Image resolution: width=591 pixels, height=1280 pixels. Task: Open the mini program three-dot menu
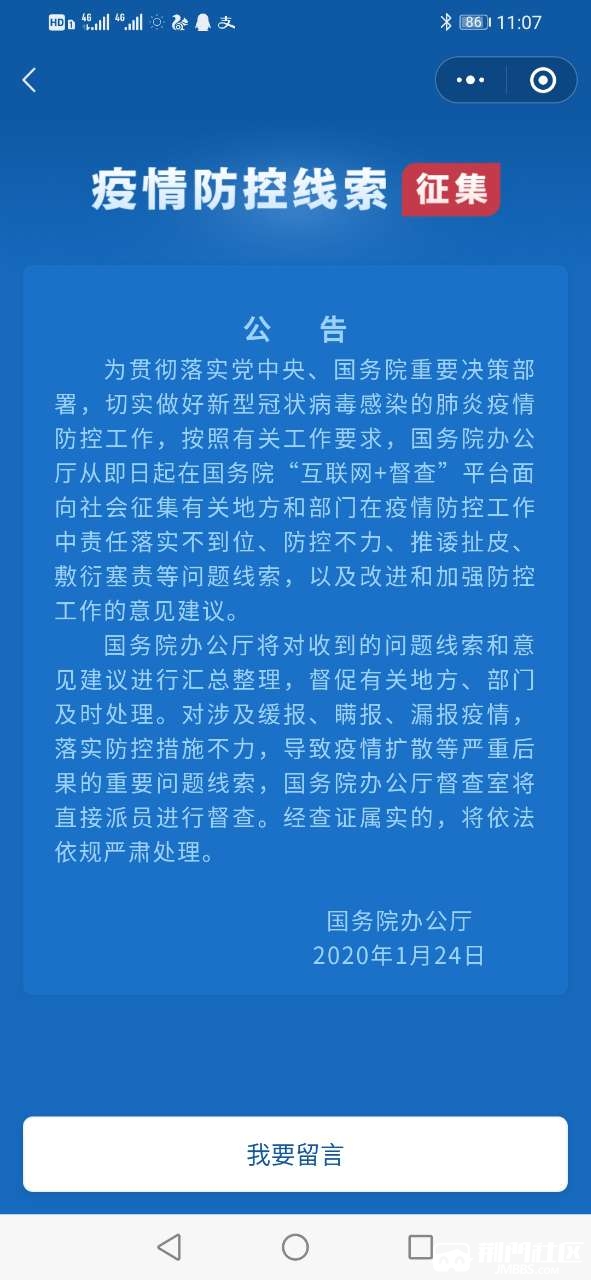click(x=470, y=80)
